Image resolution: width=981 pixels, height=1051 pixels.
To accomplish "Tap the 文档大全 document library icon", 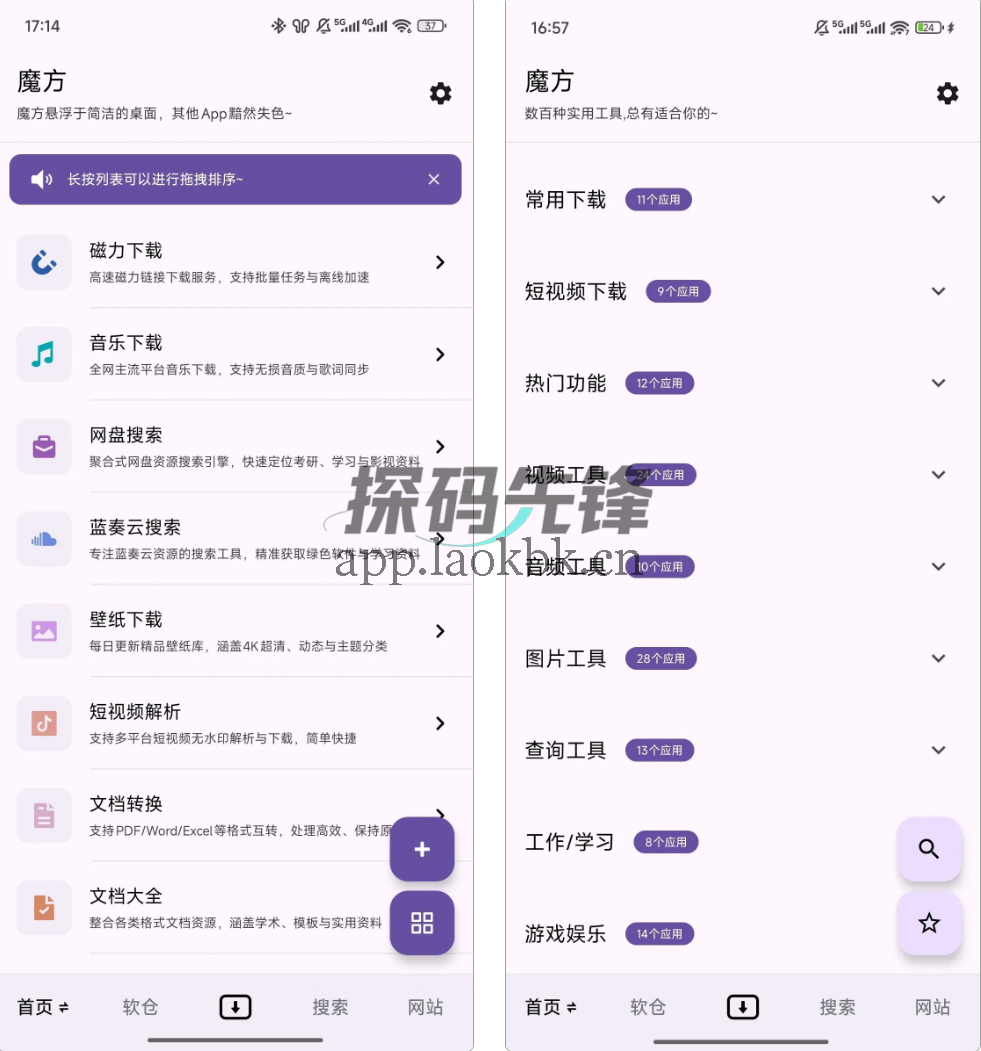I will [x=44, y=907].
